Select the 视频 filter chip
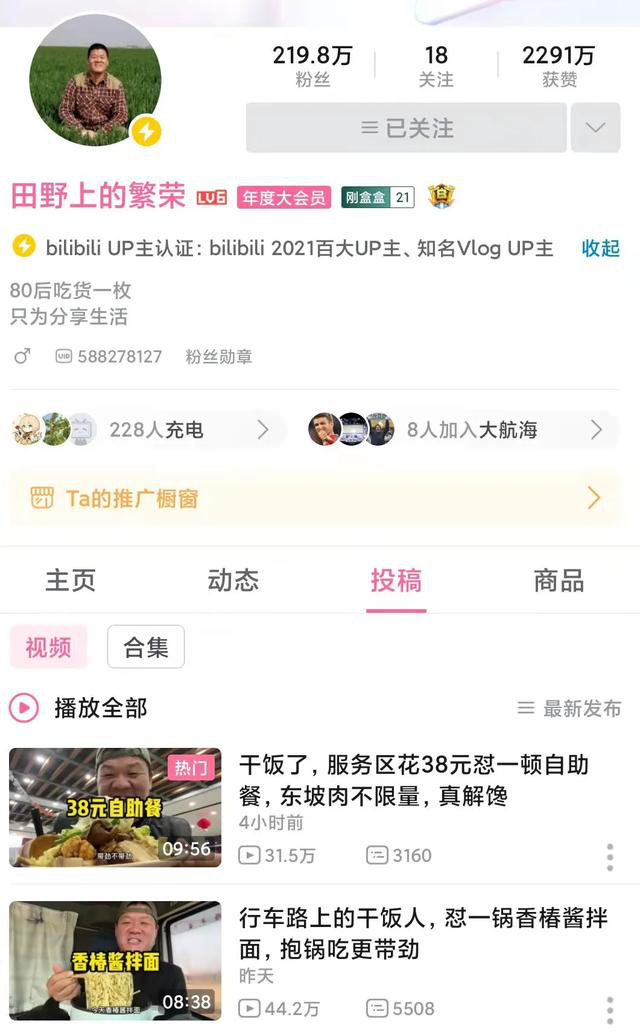This screenshot has height=1035, width=640. [48, 647]
